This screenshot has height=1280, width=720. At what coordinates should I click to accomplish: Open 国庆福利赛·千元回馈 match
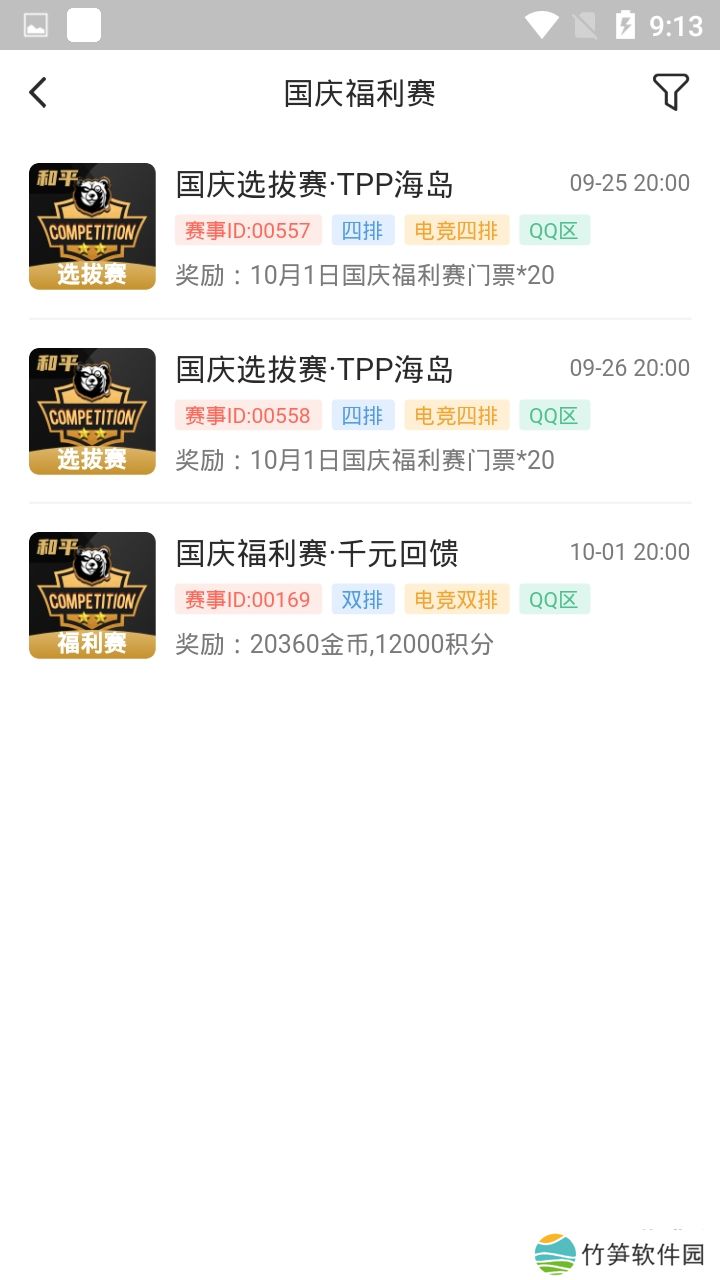point(360,595)
